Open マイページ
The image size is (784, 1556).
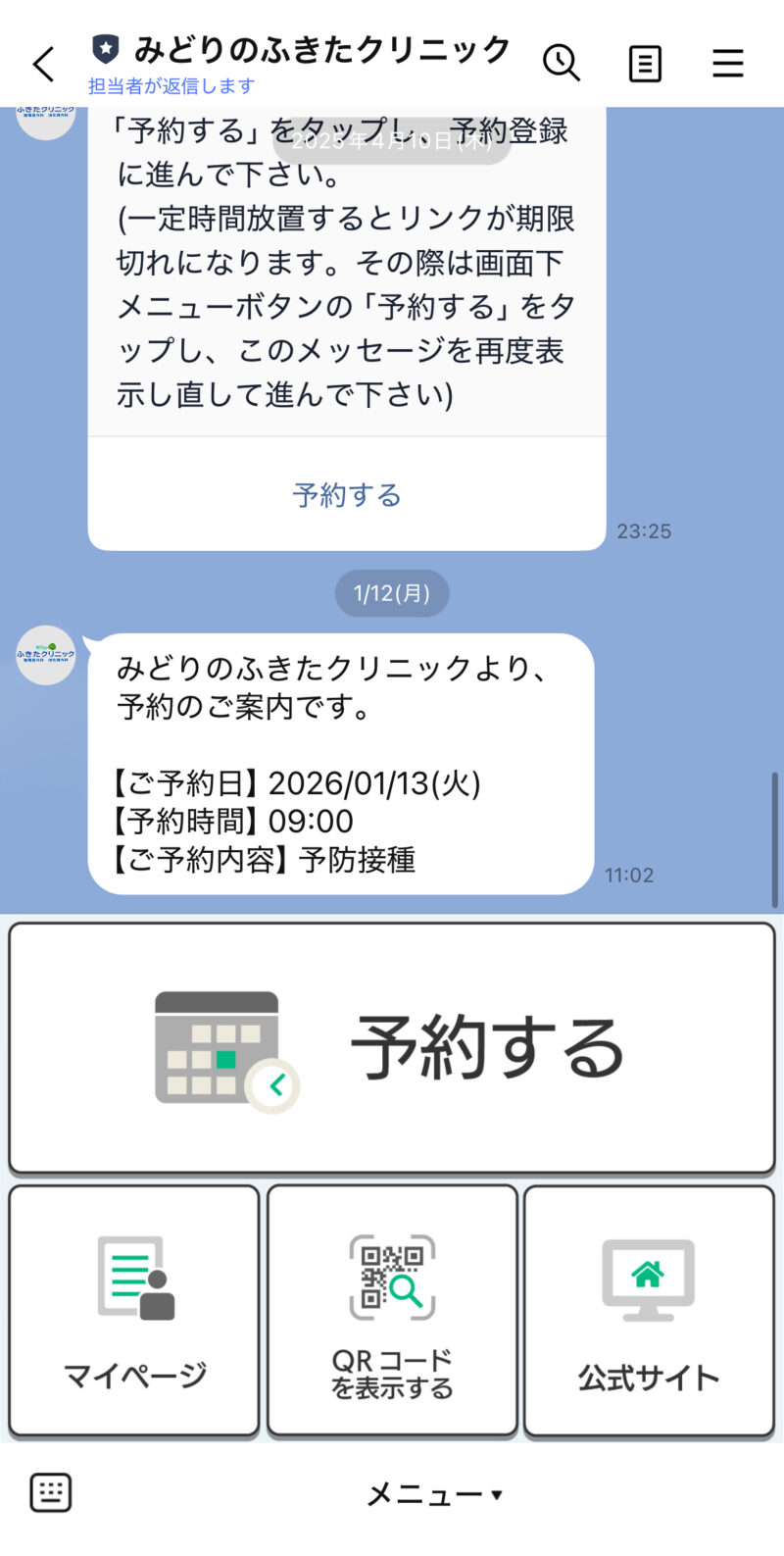[134, 1310]
